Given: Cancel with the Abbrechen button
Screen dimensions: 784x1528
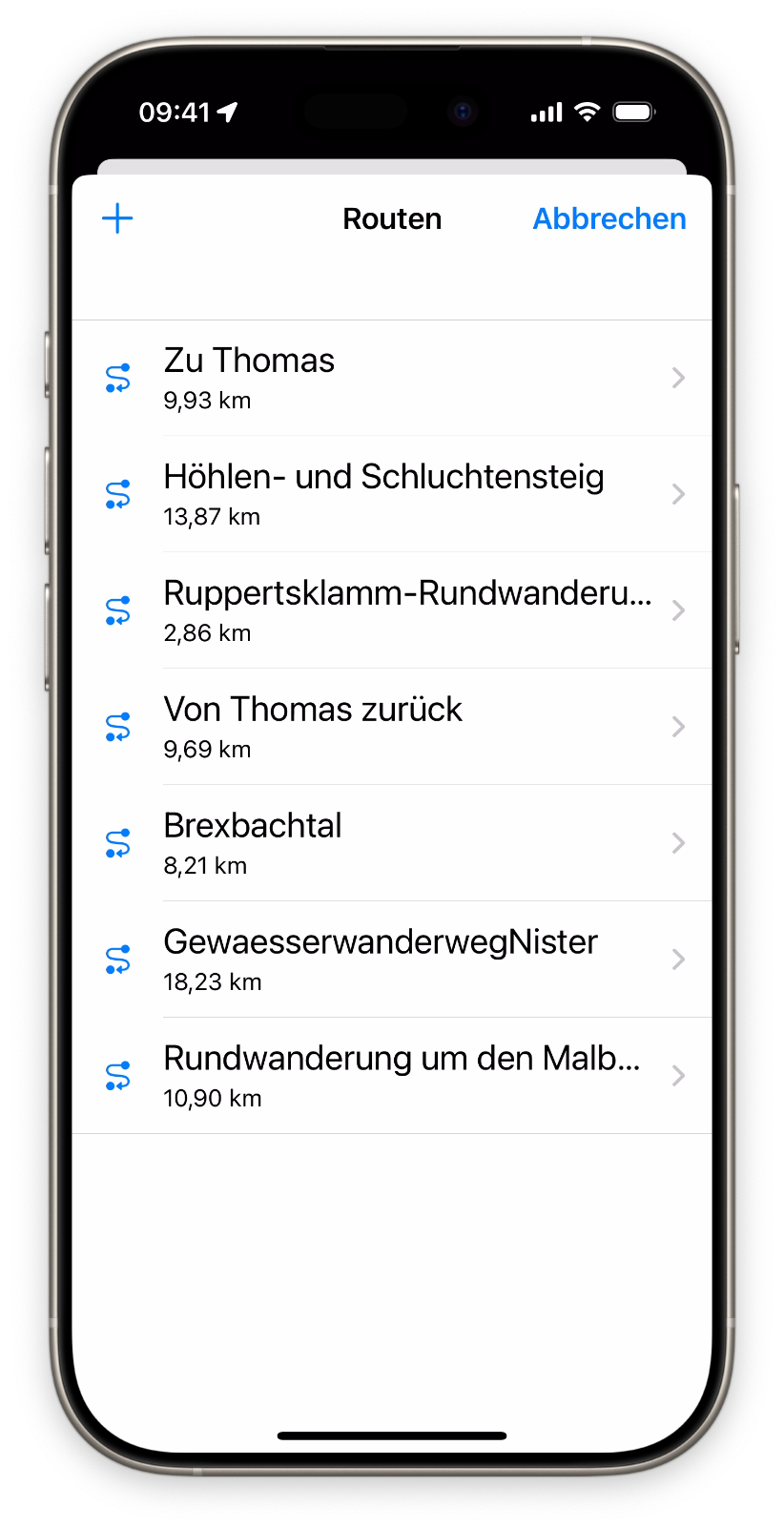Looking at the screenshot, I should 609,218.
